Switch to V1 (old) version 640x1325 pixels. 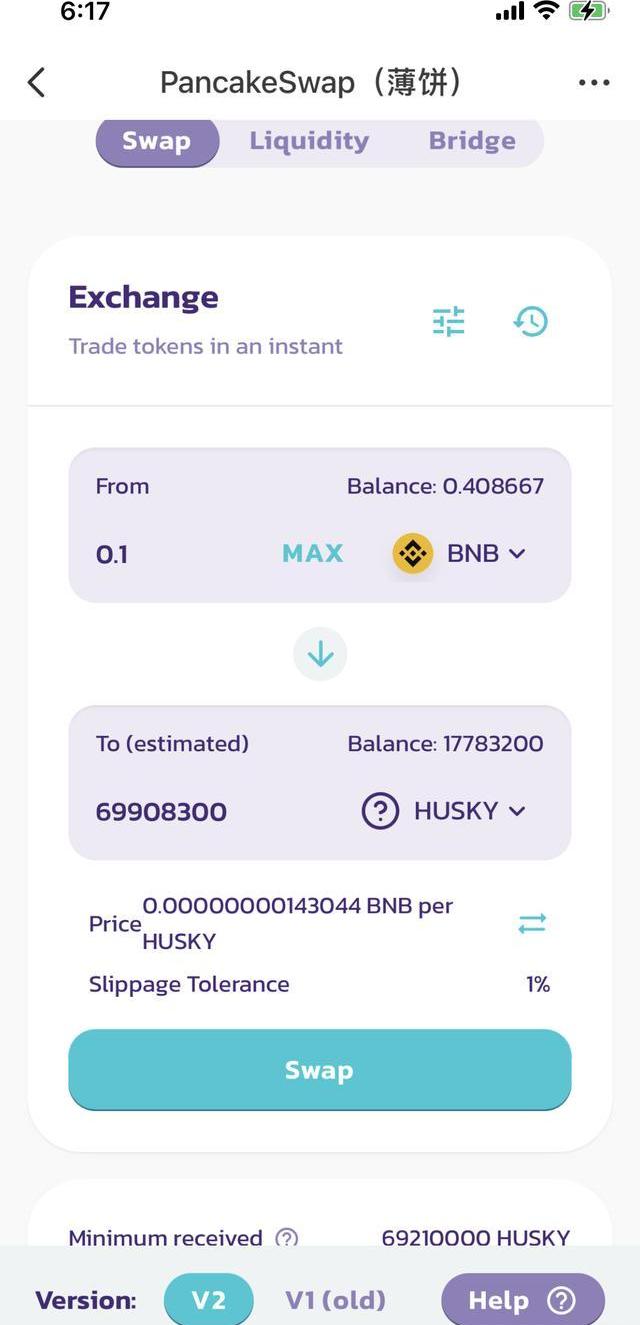click(x=335, y=1300)
